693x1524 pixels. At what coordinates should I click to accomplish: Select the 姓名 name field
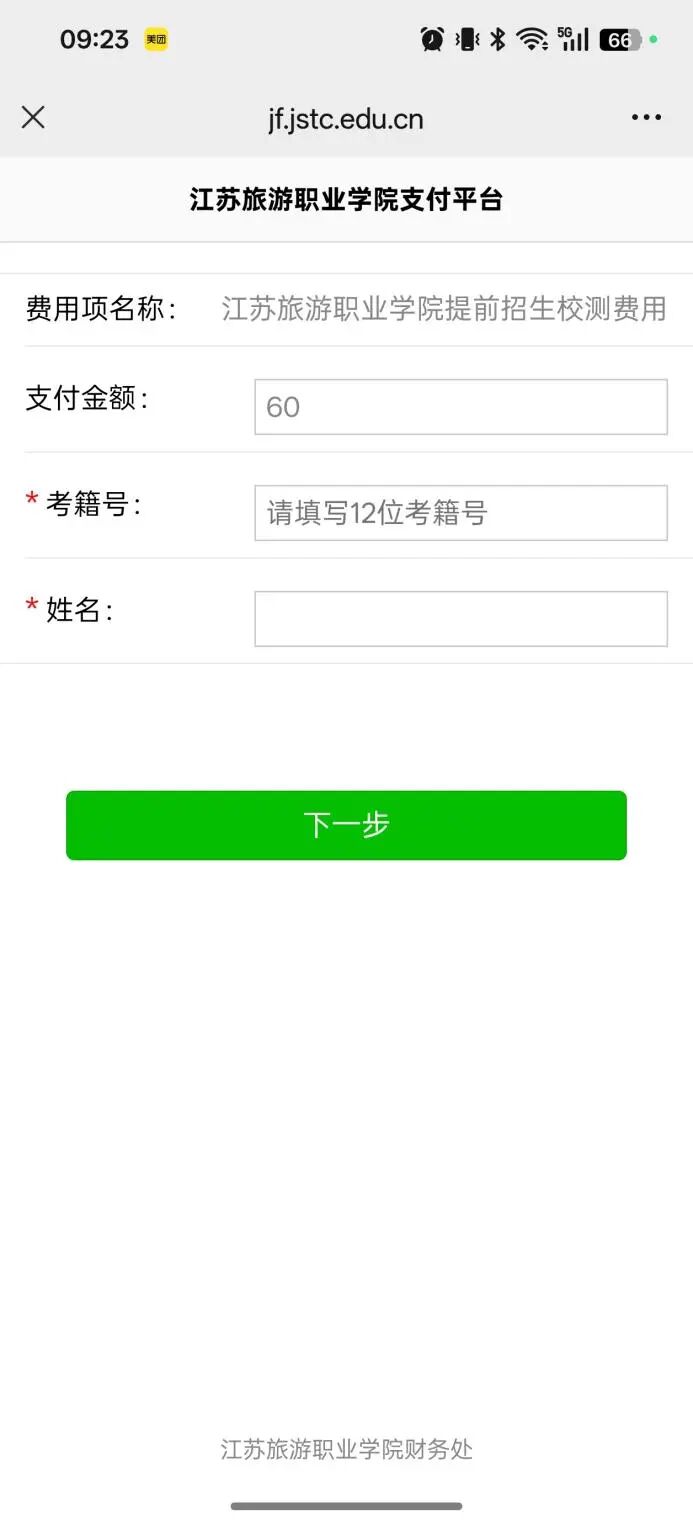[x=460, y=619]
